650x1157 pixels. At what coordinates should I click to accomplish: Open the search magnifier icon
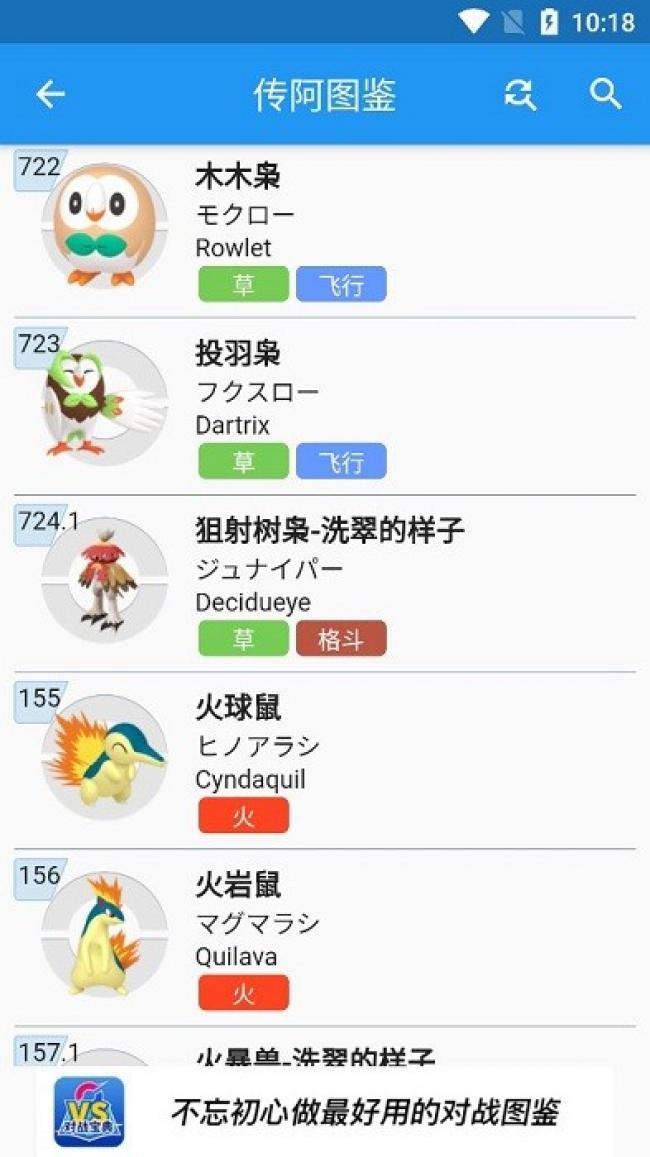click(605, 95)
